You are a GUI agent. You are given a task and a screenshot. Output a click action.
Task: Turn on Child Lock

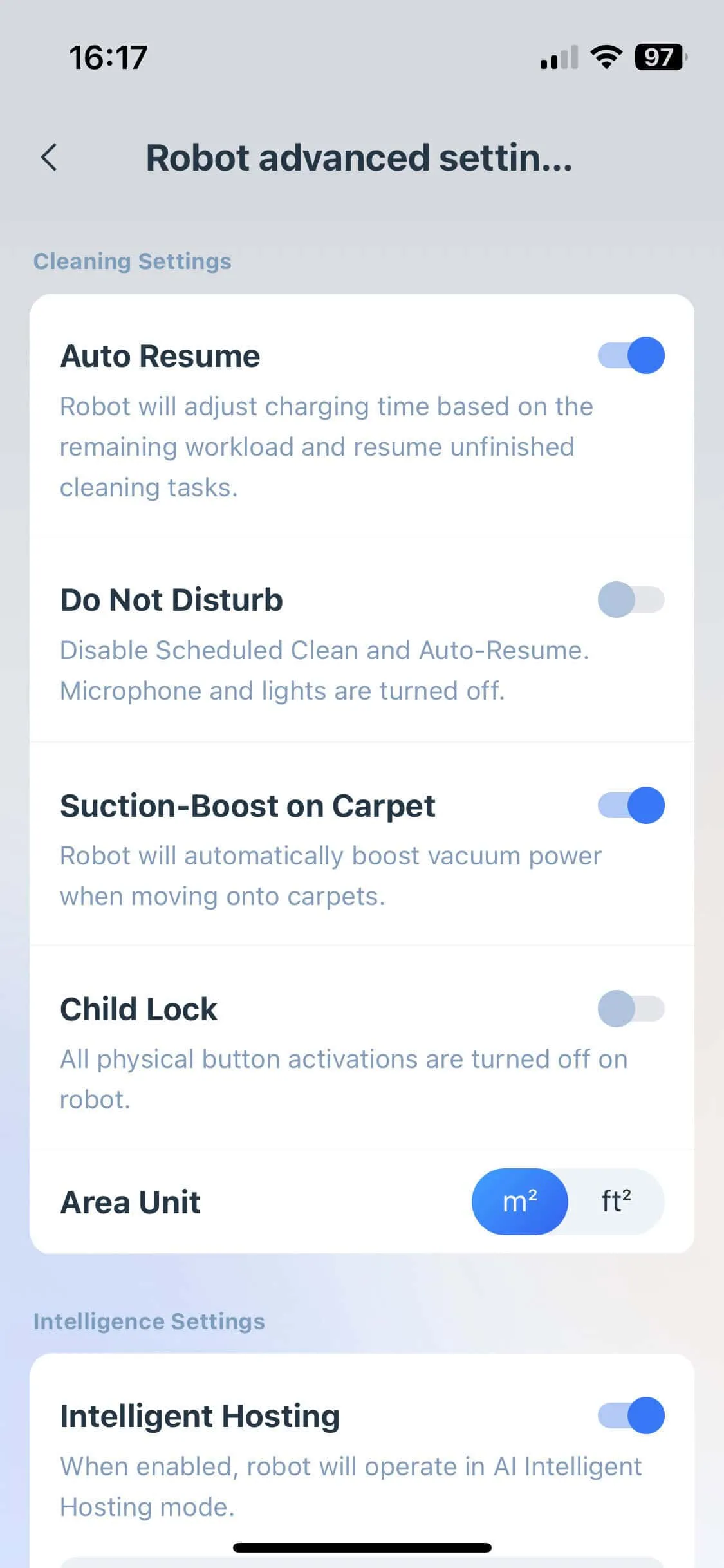click(631, 1009)
